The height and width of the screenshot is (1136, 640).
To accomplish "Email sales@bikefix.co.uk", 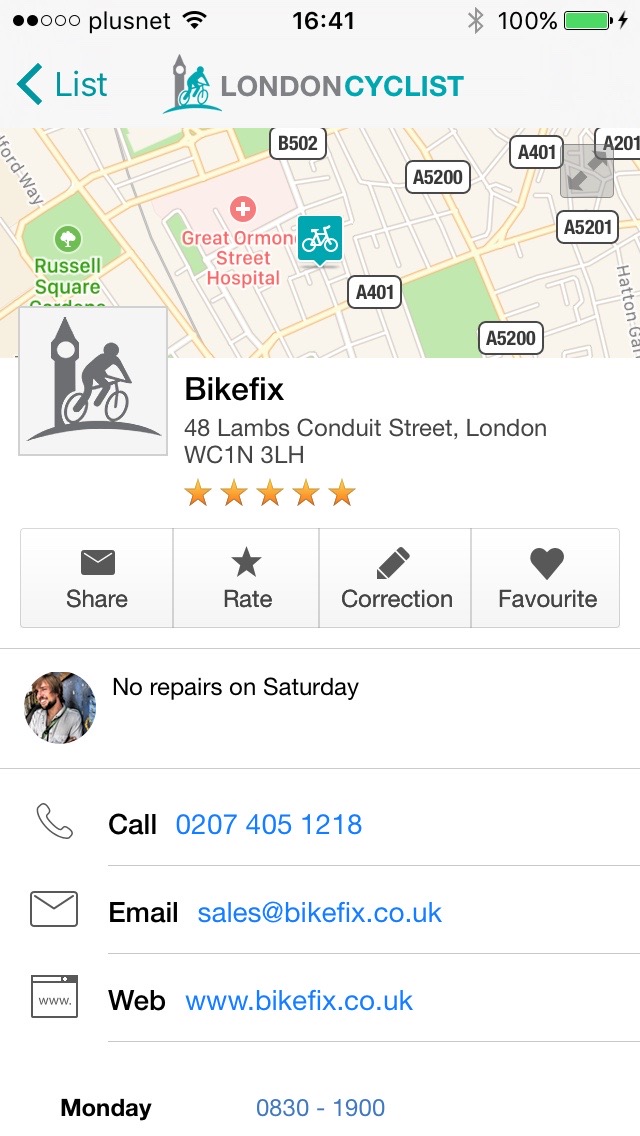I will (x=319, y=913).
